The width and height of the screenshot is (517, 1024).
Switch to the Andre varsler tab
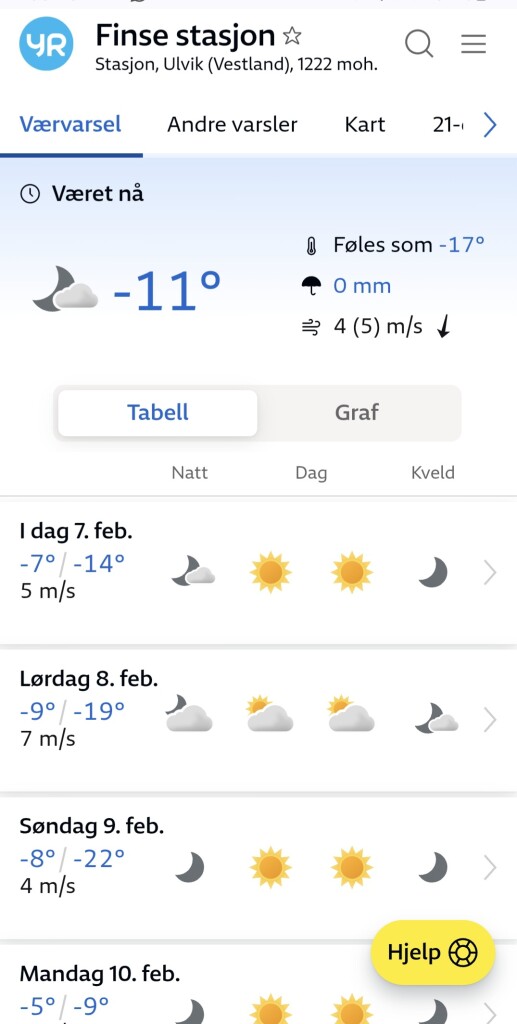[x=232, y=124]
